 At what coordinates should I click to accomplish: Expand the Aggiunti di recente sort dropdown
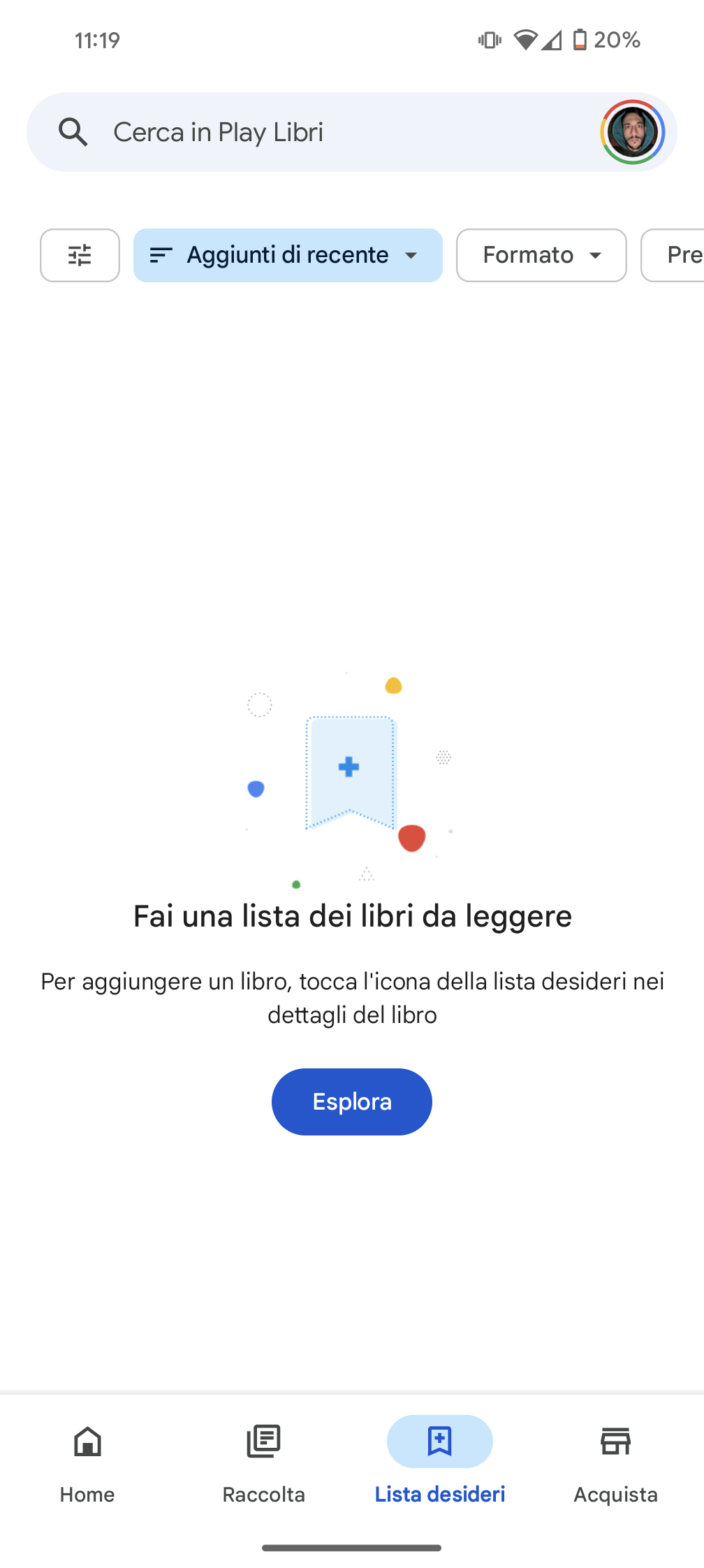288,255
